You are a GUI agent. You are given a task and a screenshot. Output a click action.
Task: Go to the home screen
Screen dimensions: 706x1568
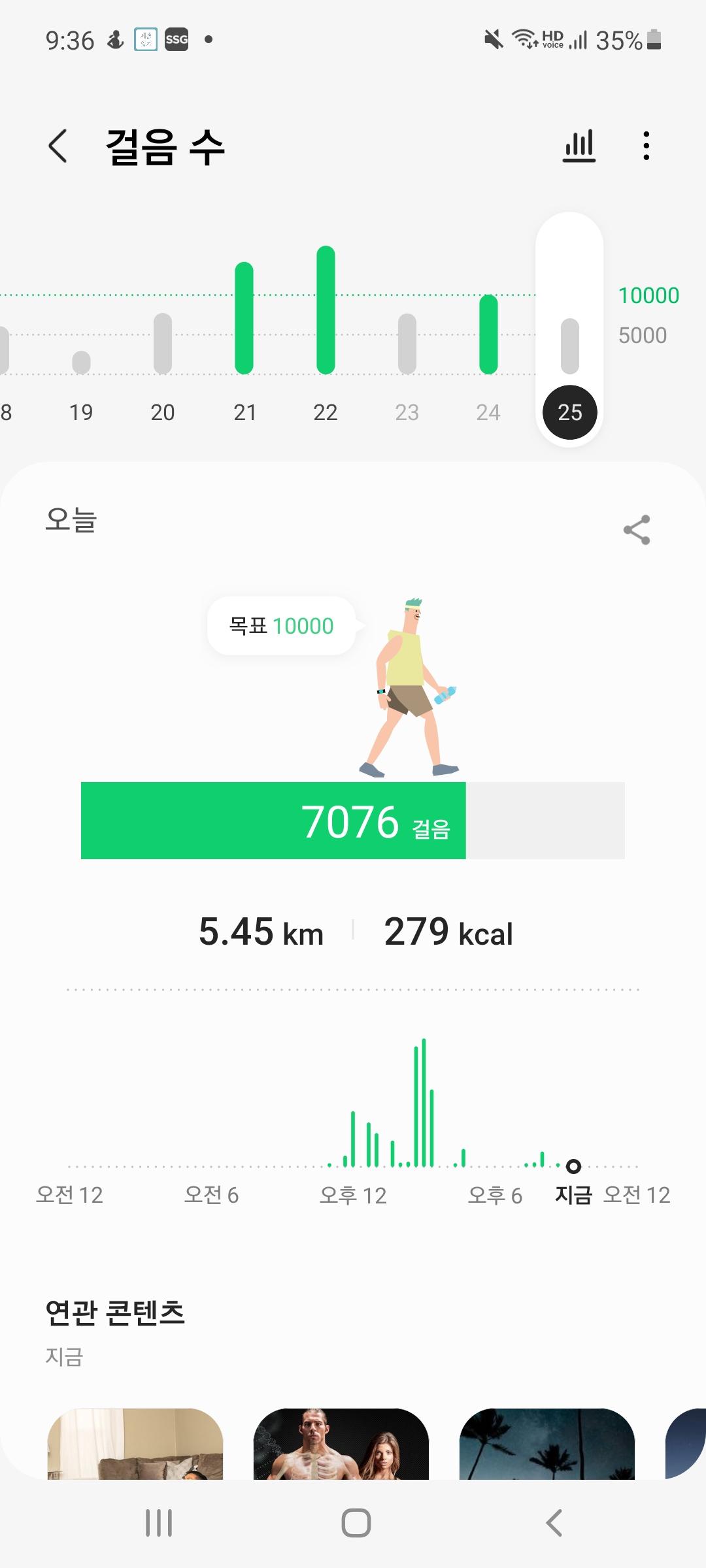click(356, 1523)
